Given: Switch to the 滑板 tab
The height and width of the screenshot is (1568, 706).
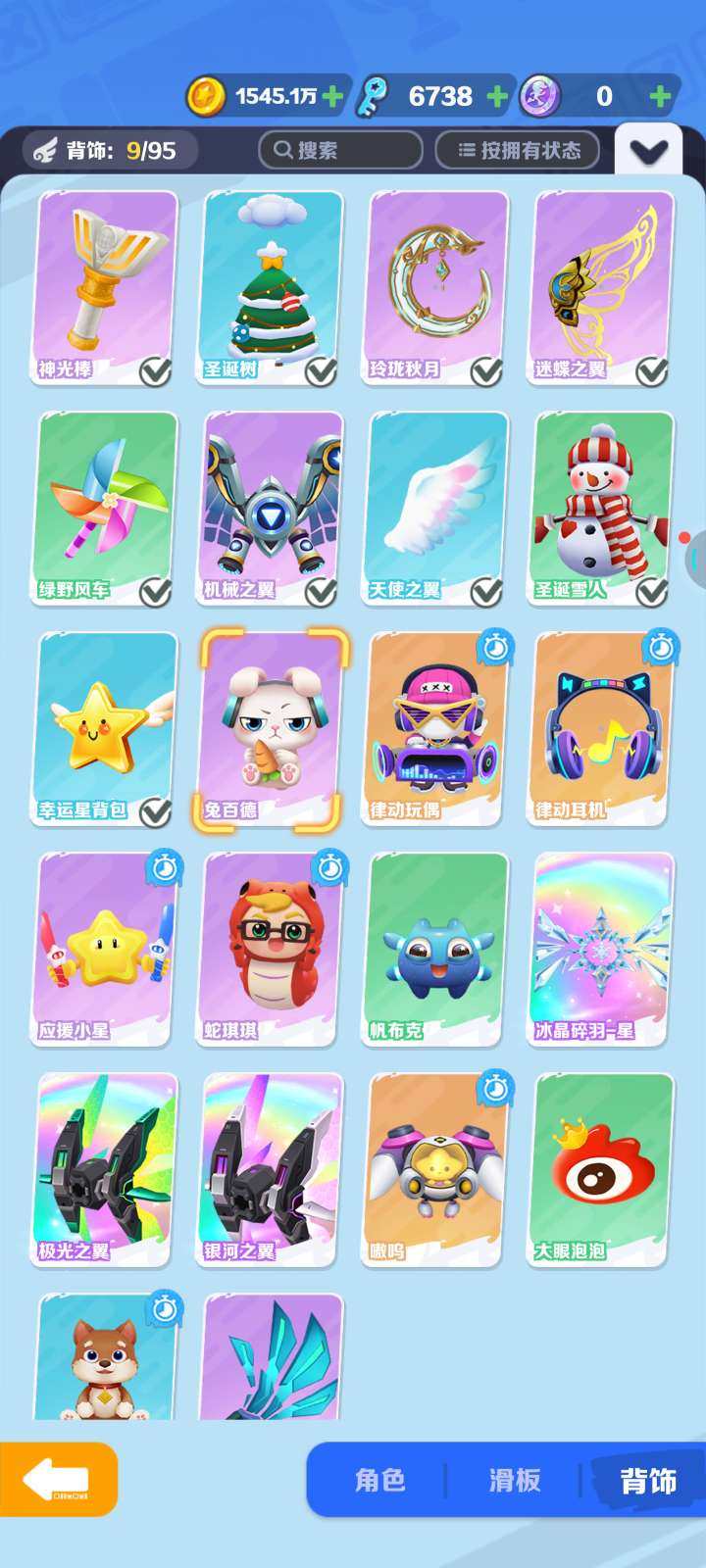Looking at the screenshot, I should tap(515, 1480).
